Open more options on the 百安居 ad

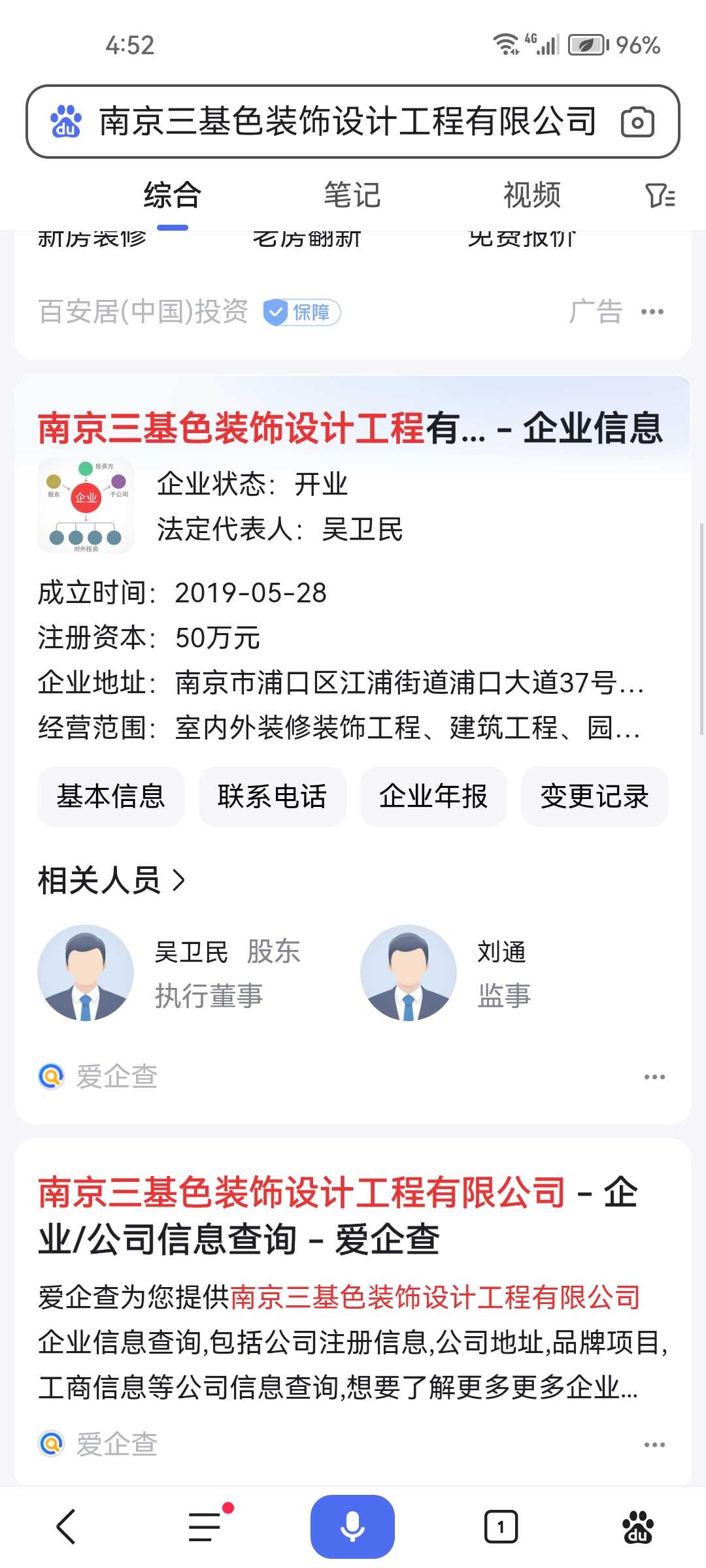pyautogui.click(x=652, y=312)
